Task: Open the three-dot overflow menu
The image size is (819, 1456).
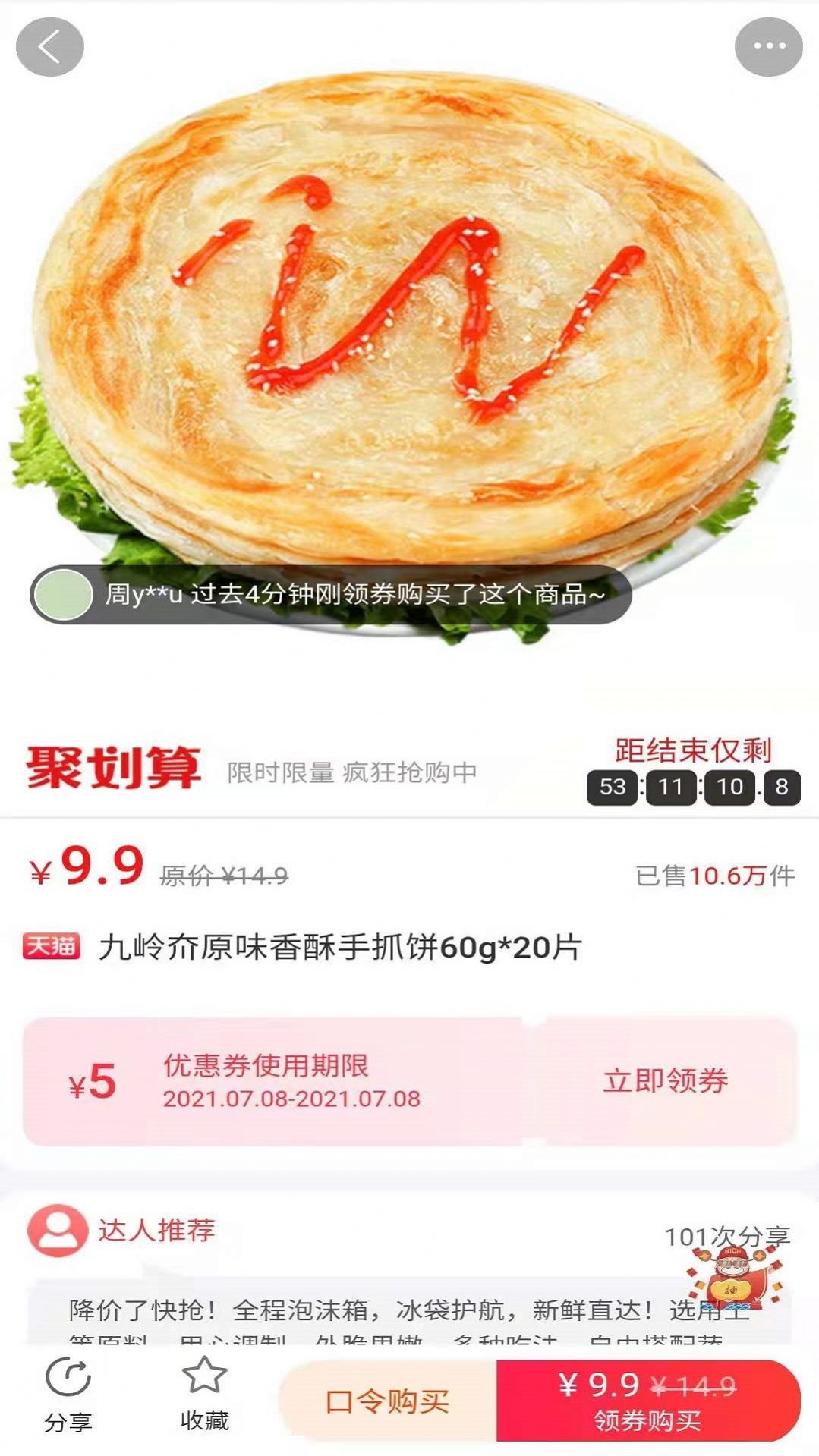Action: tap(768, 47)
